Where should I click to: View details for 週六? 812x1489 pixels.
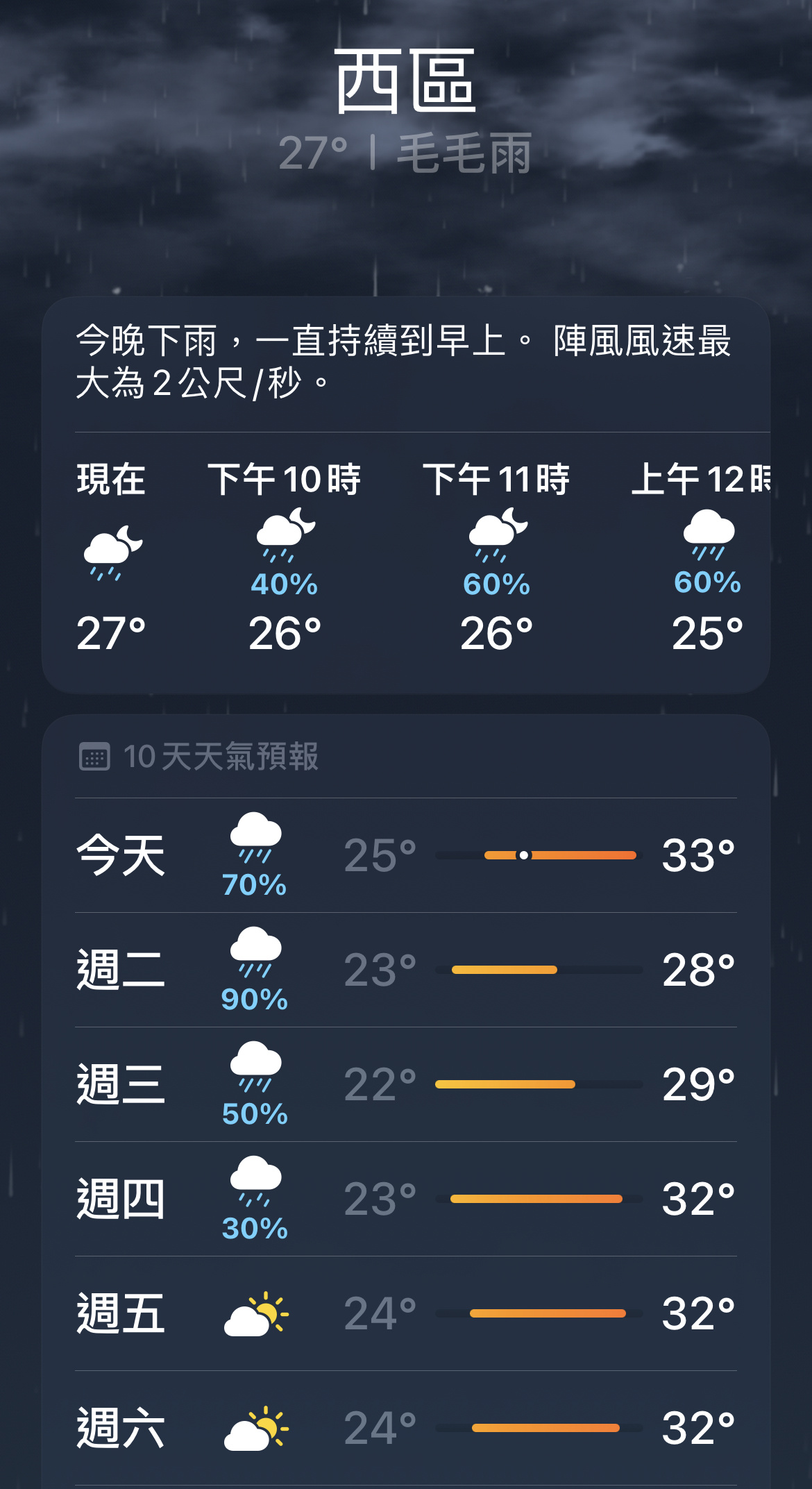406,1428
